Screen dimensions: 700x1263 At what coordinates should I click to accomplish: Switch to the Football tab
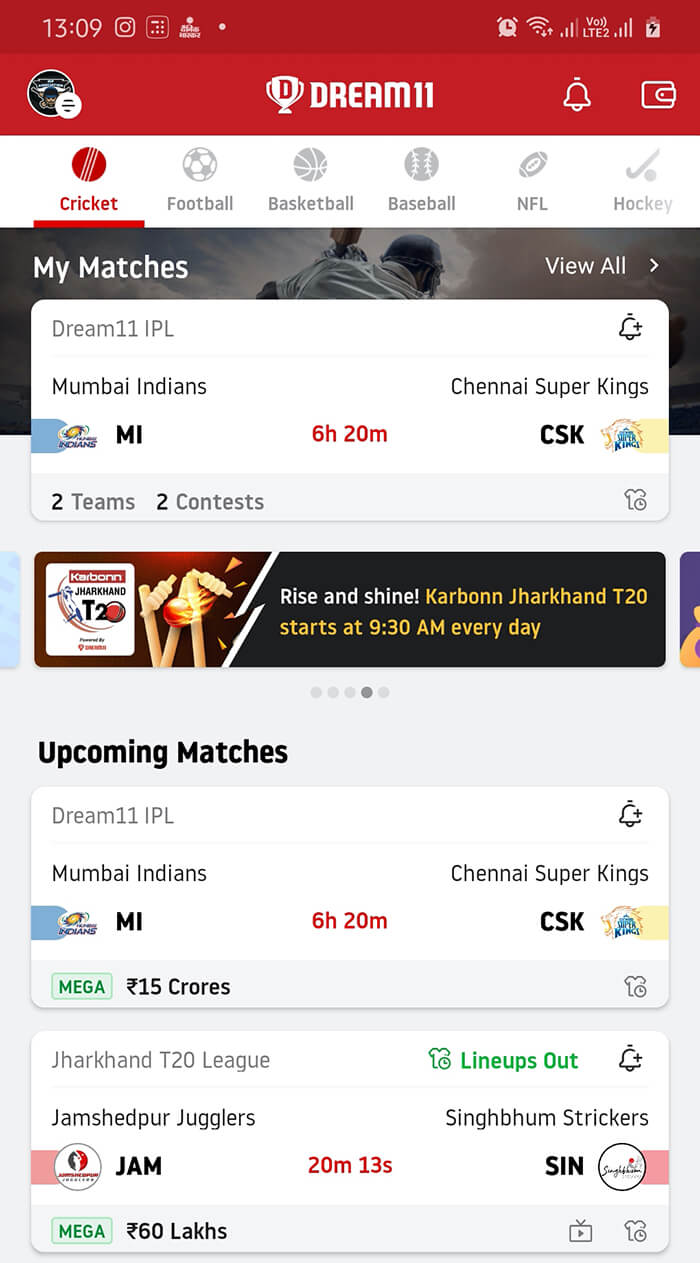tap(200, 181)
